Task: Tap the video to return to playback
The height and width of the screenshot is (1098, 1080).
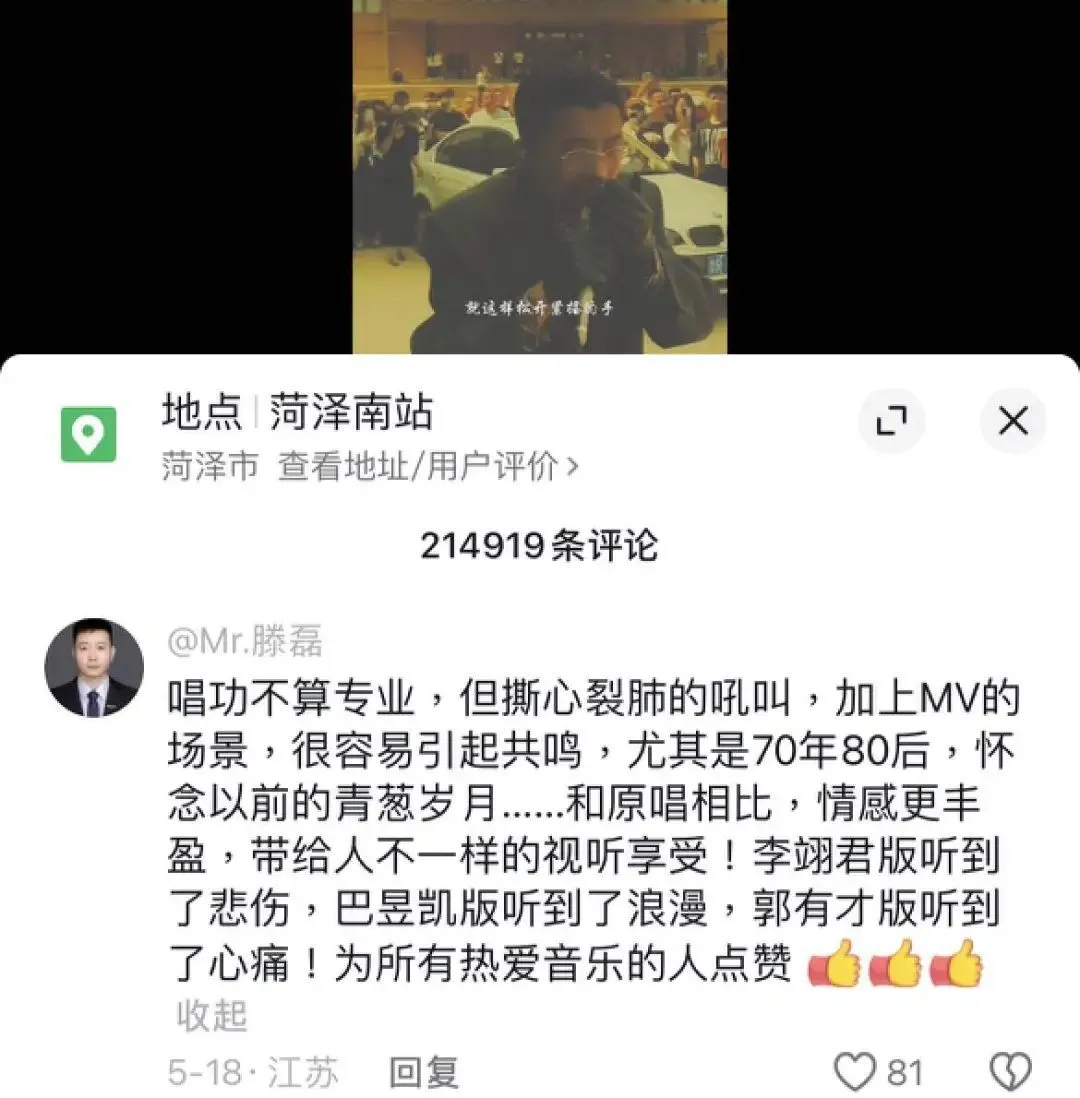Action: click(x=540, y=176)
